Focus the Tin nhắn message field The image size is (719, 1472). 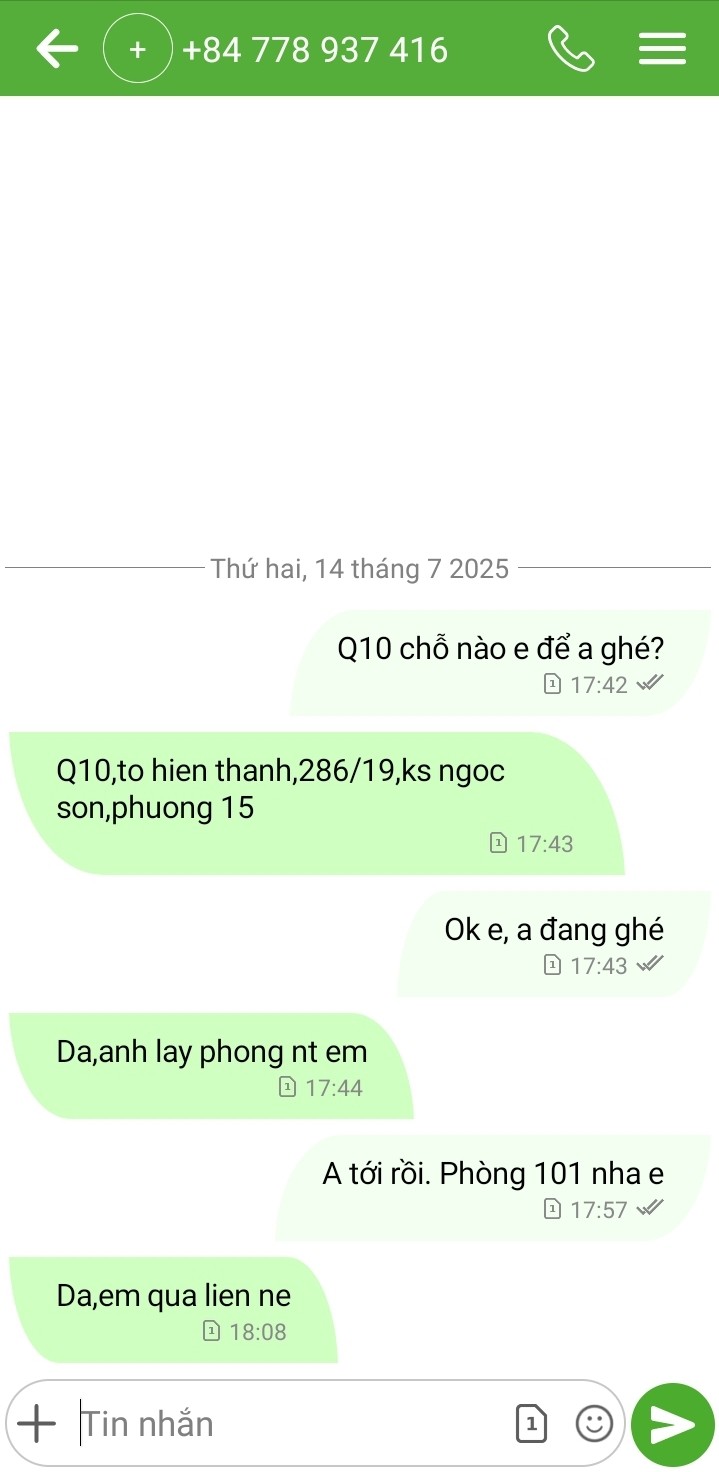pos(290,1423)
